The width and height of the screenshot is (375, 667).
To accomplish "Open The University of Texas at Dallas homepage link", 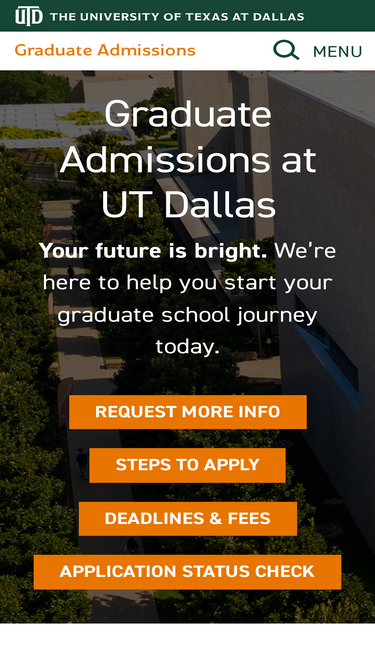I will click(159, 16).
